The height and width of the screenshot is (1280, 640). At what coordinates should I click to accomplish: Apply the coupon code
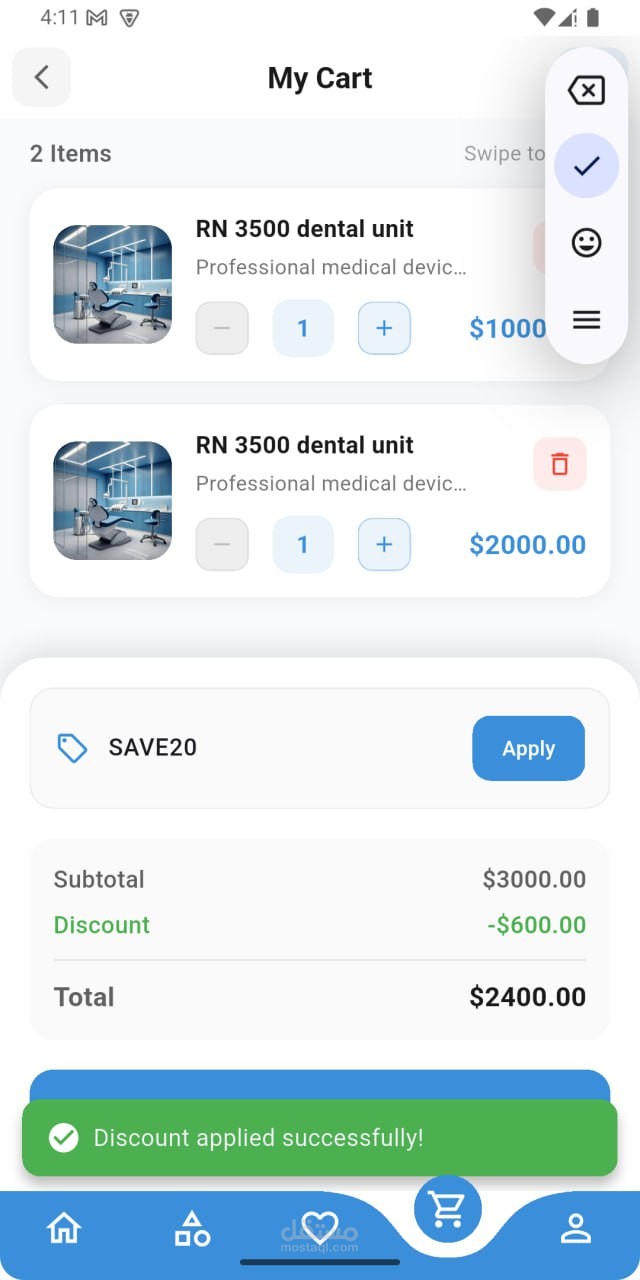(x=528, y=748)
